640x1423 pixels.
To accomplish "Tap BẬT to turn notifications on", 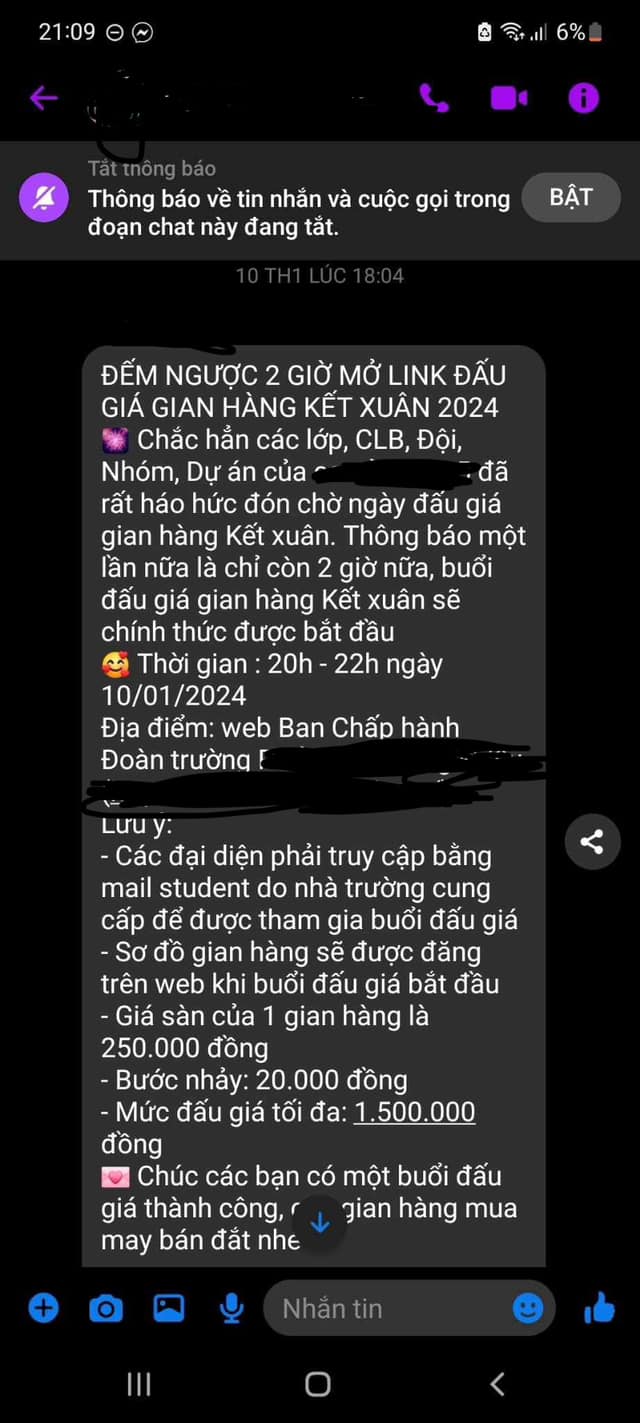I will [x=571, y=197].
